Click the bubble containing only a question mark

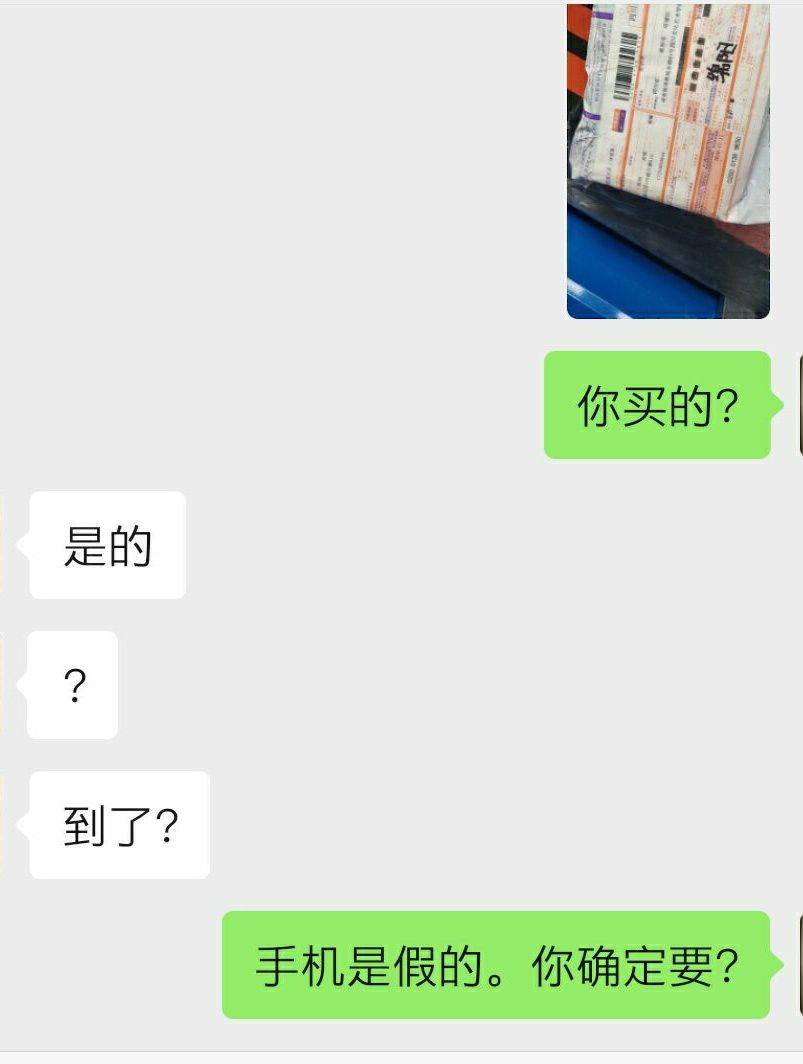(x=72, y=684)
